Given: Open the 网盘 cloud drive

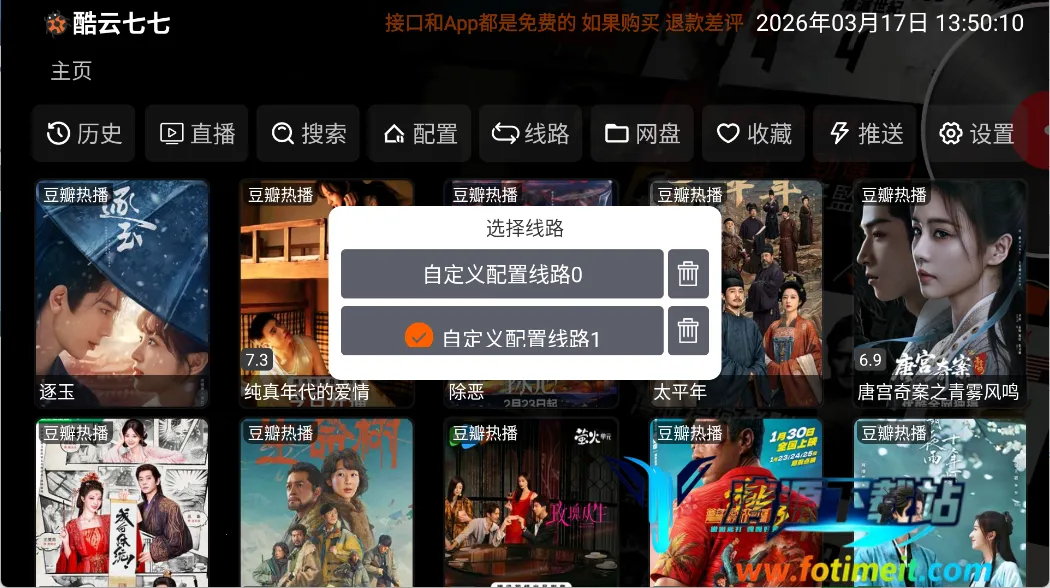Looking at the screenshot, I should point(642,134).
